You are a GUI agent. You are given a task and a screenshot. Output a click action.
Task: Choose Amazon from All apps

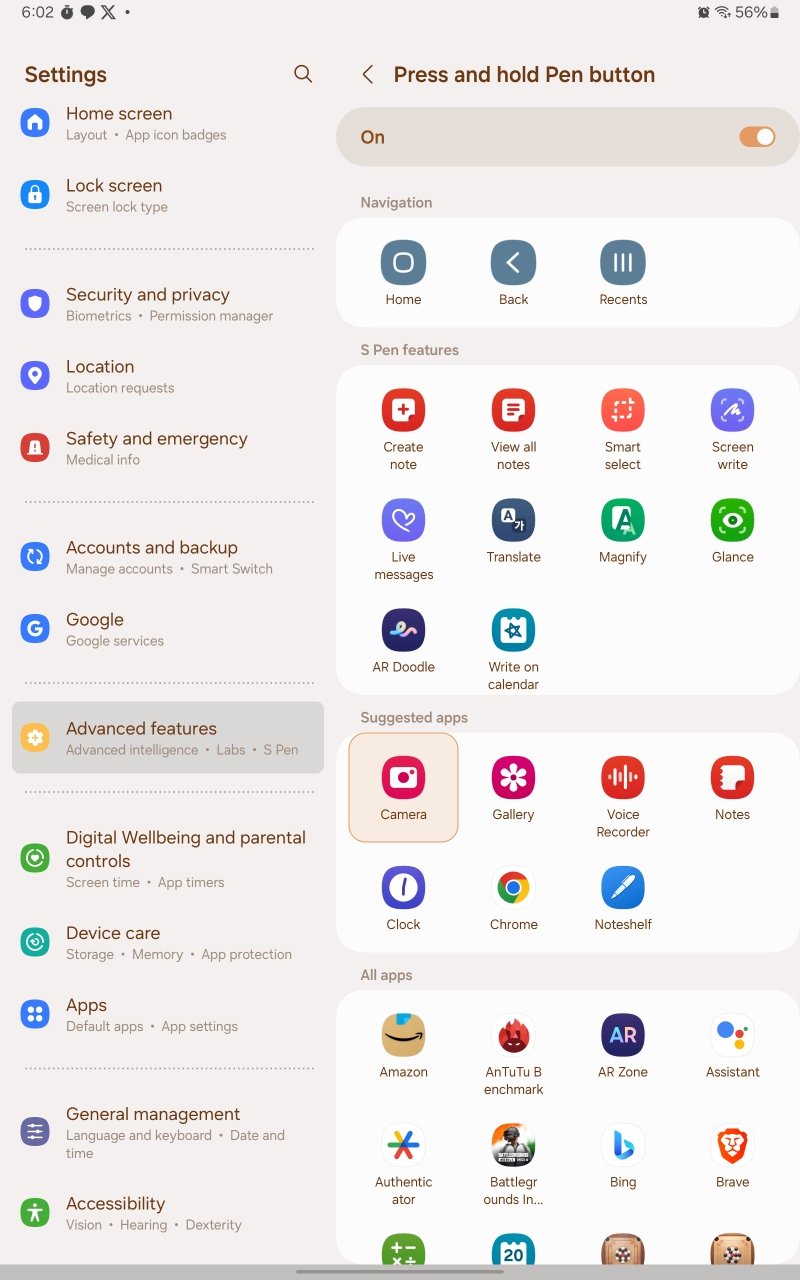point(403,1046)
